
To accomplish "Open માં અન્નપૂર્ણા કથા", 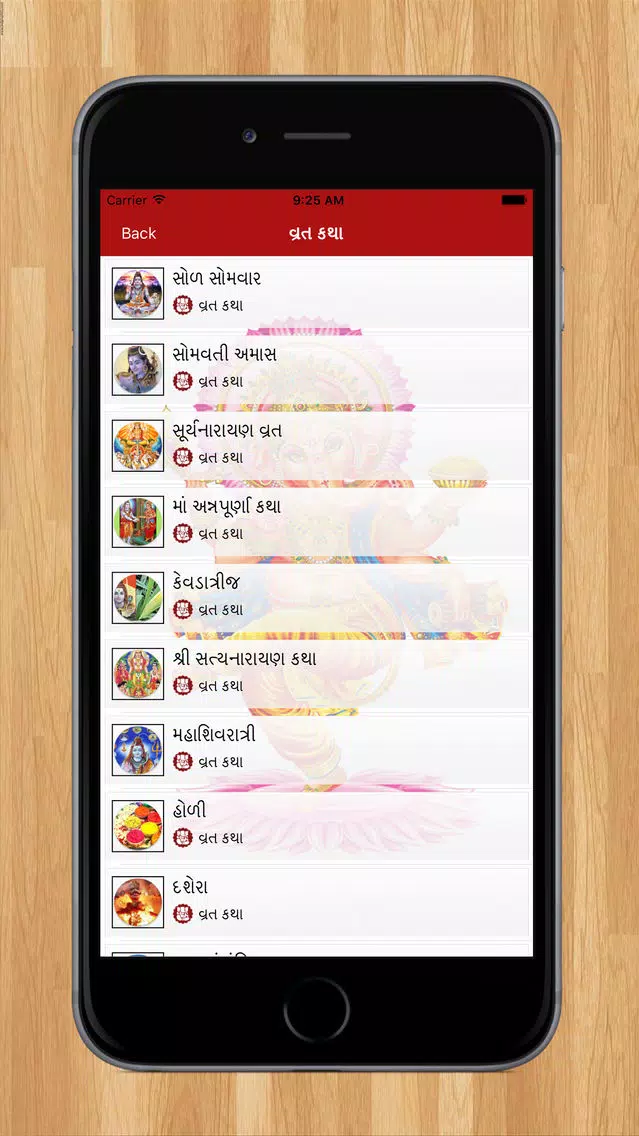I will click(x=317, y=521).
